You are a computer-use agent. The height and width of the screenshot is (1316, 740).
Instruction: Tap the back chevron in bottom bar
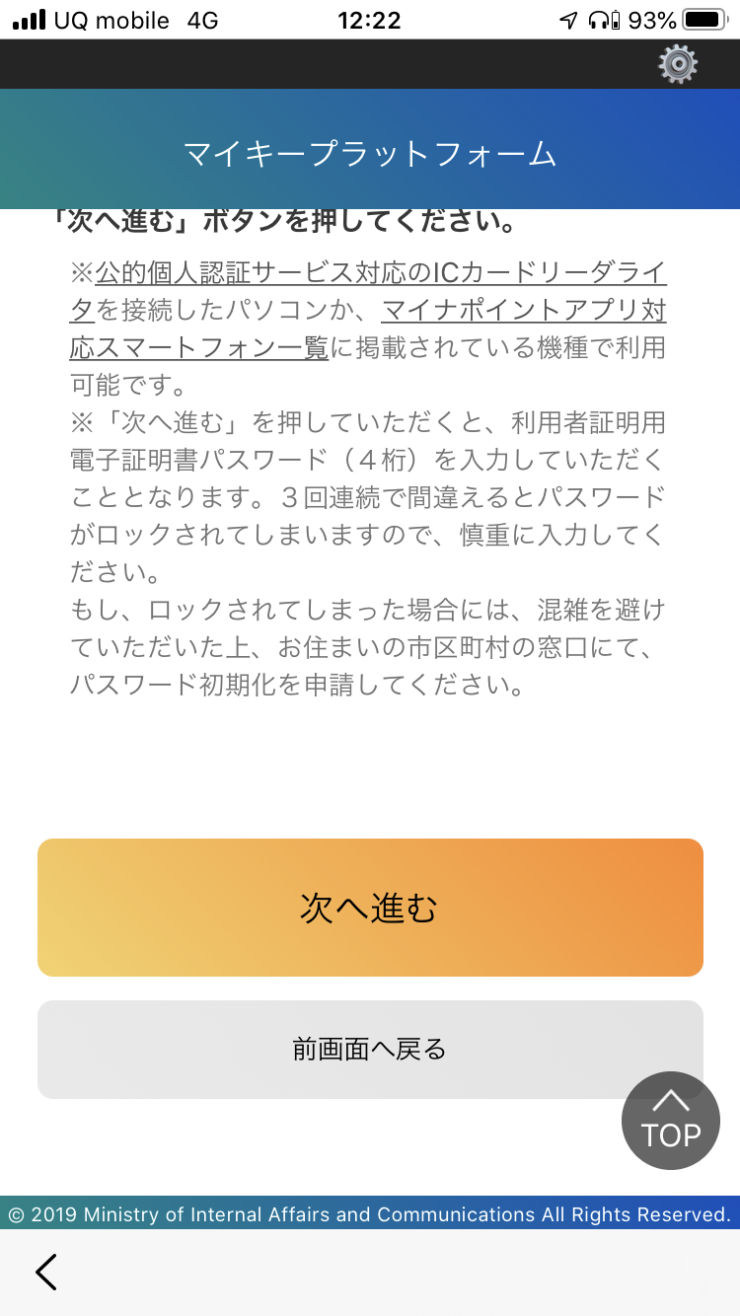coord(46,1272)
